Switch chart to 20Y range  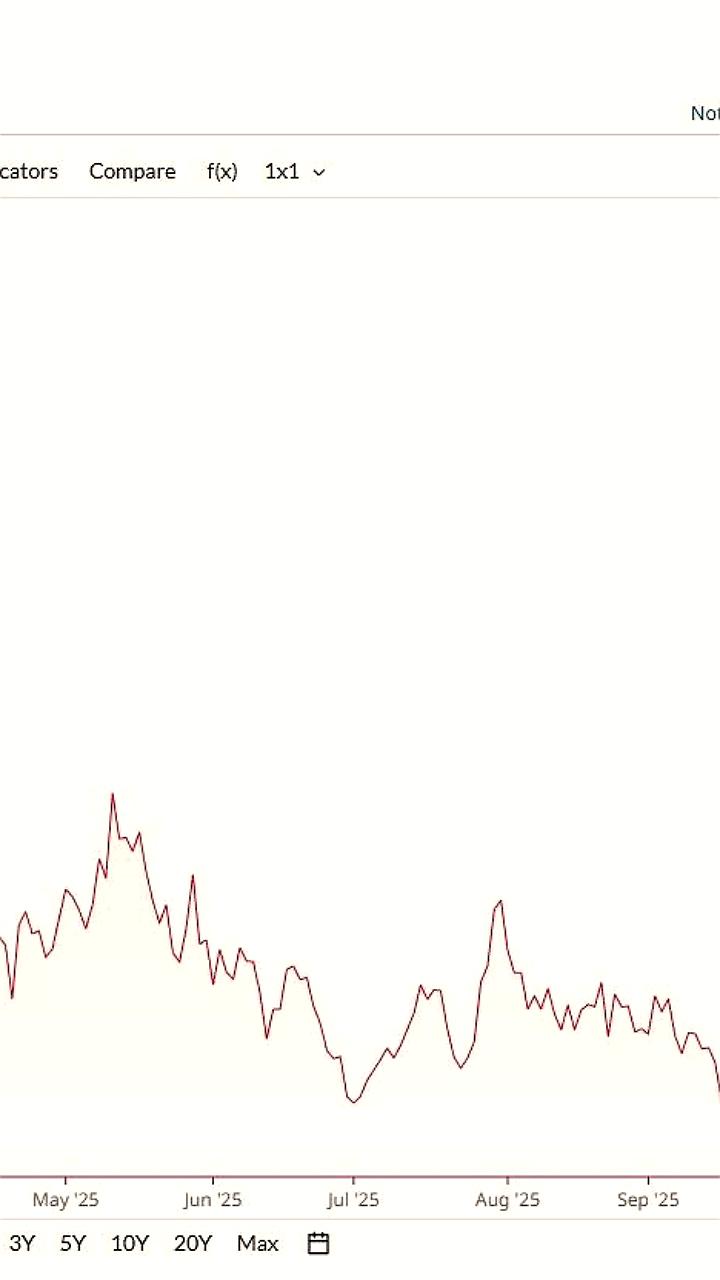193,1243
